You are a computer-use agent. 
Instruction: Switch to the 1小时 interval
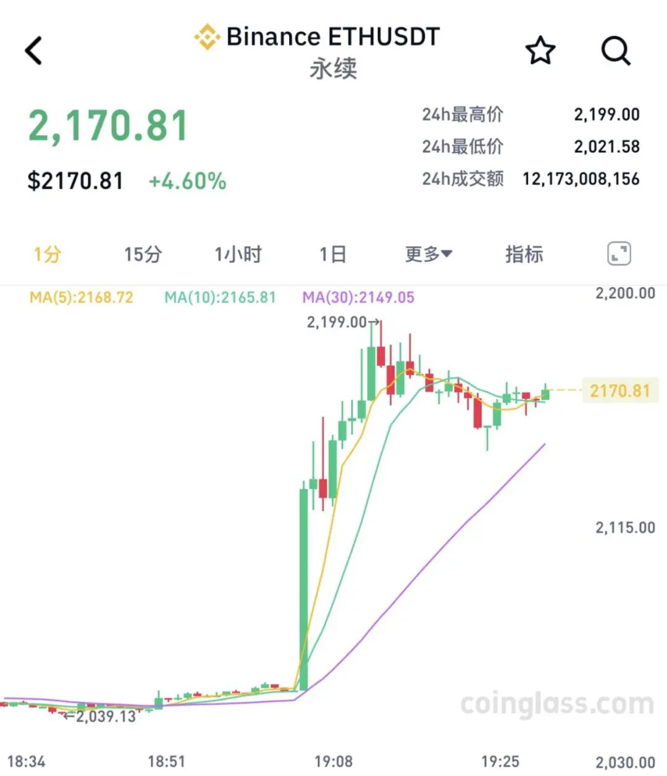pyautogui.click(x=237, y=254)
